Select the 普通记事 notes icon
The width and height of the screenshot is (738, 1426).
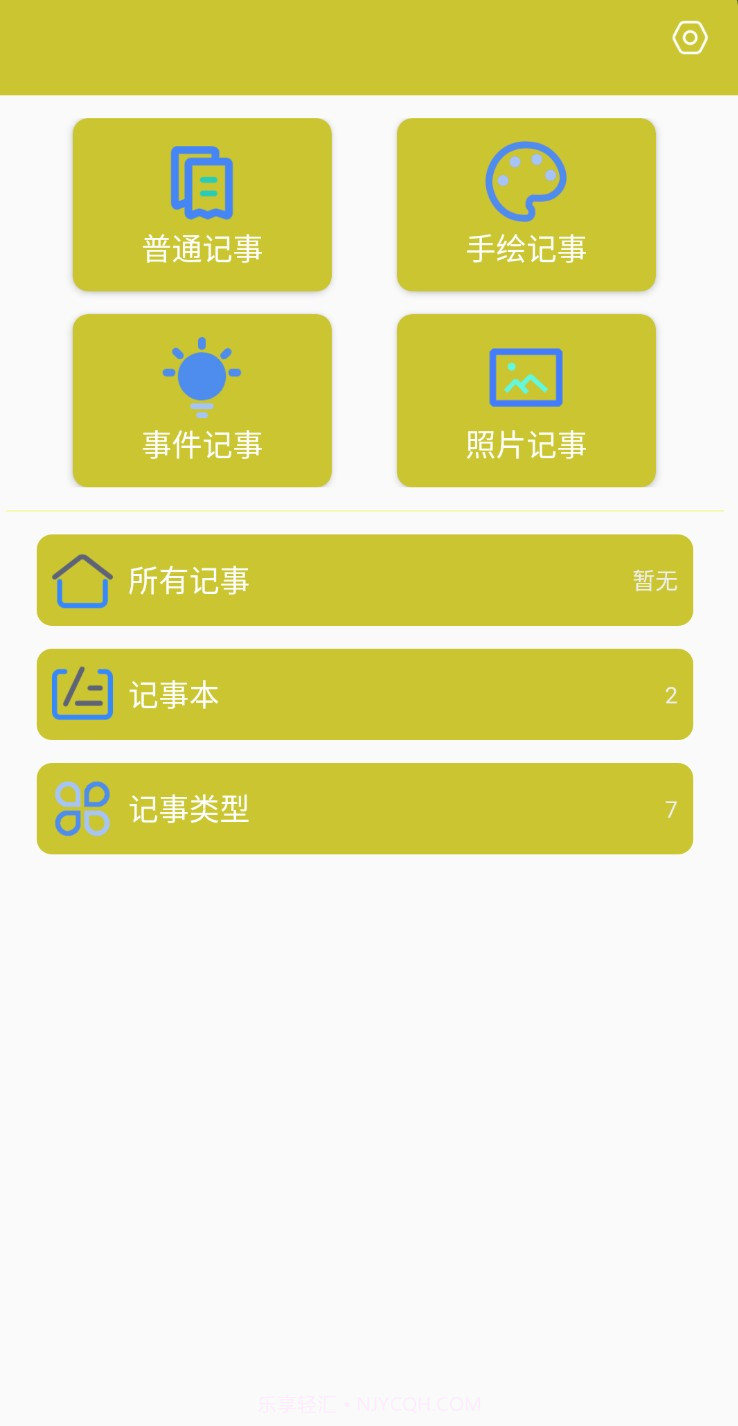click(x=202, y=180)
